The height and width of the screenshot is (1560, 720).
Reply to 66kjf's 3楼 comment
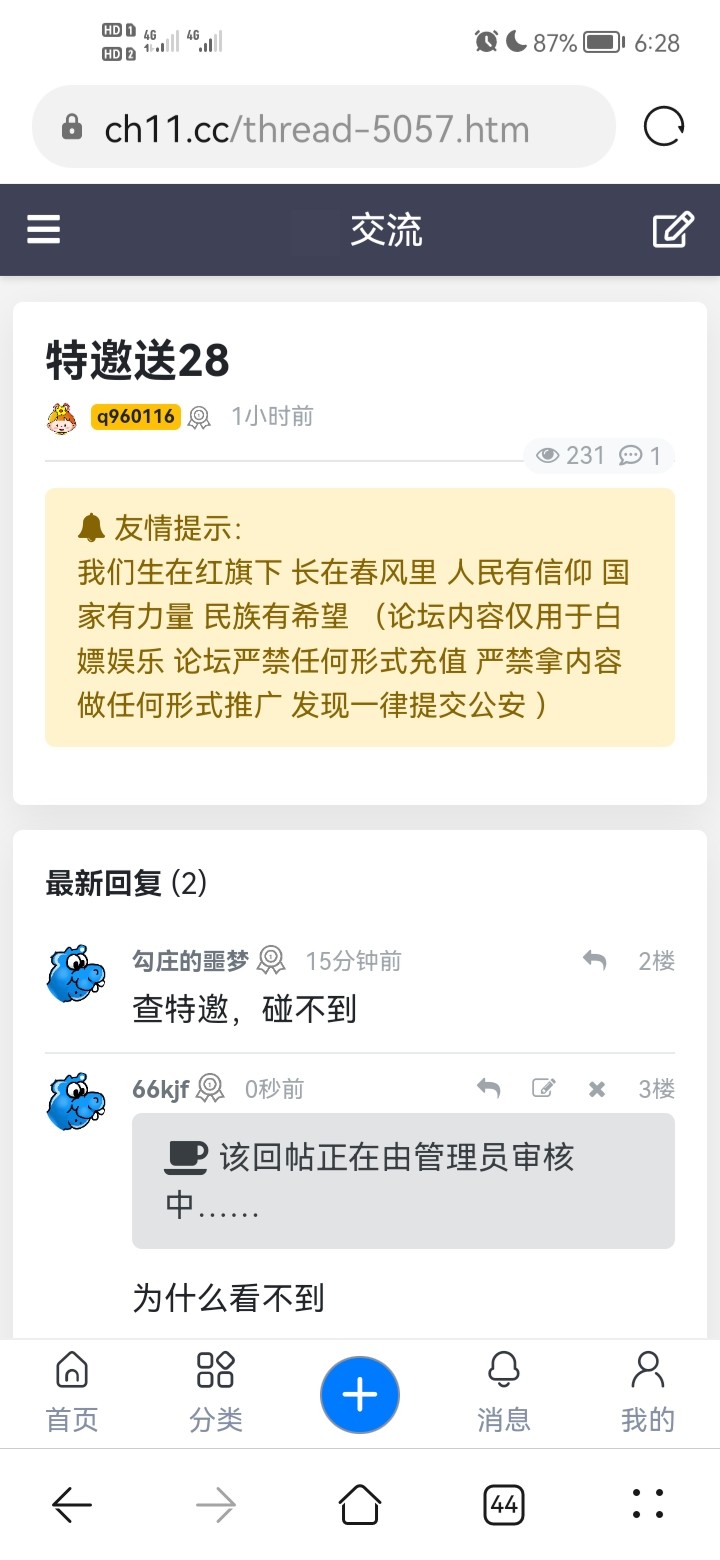[x=488, y=1088]
